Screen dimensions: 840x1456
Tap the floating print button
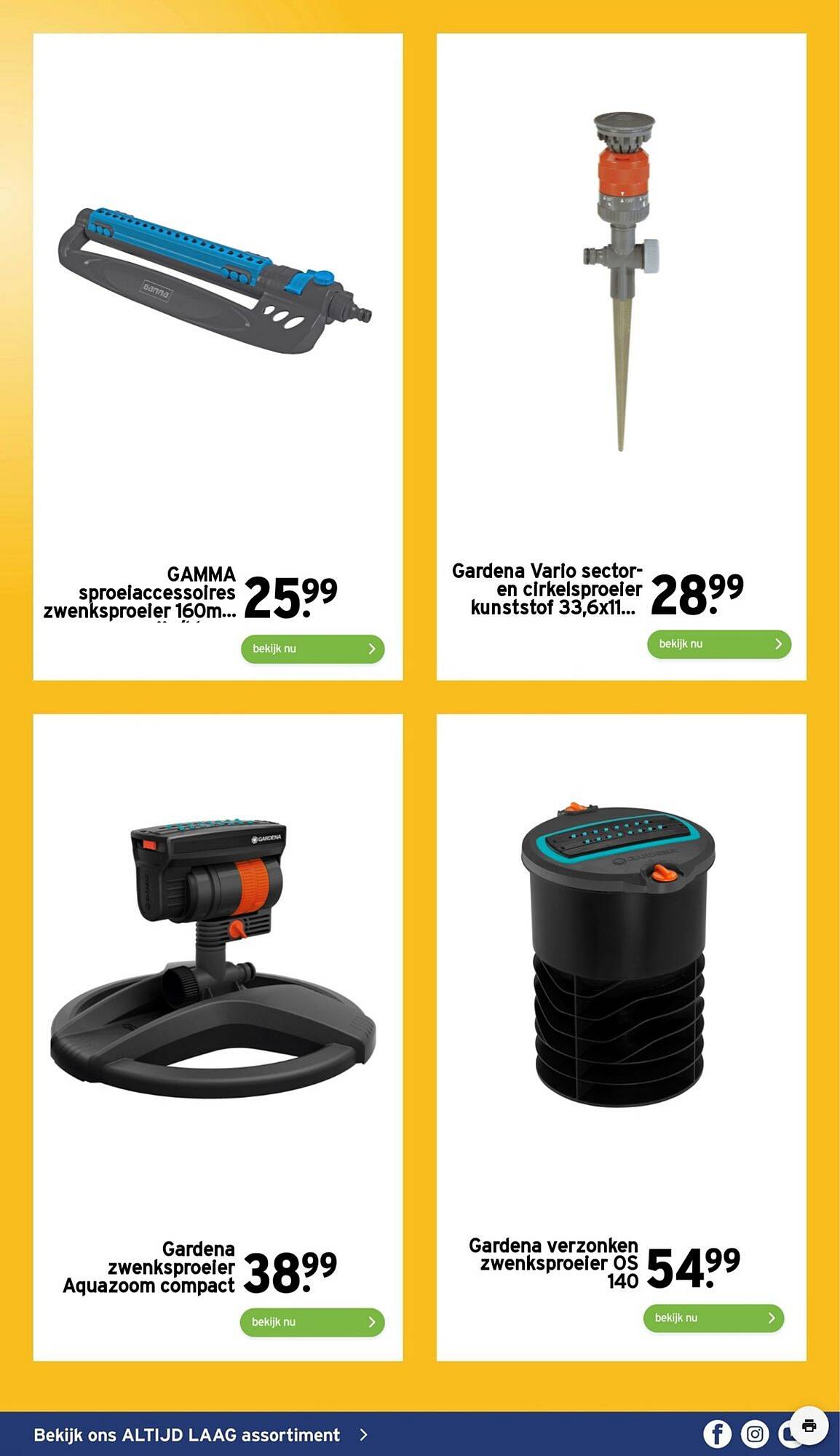tap(809, 1425)
